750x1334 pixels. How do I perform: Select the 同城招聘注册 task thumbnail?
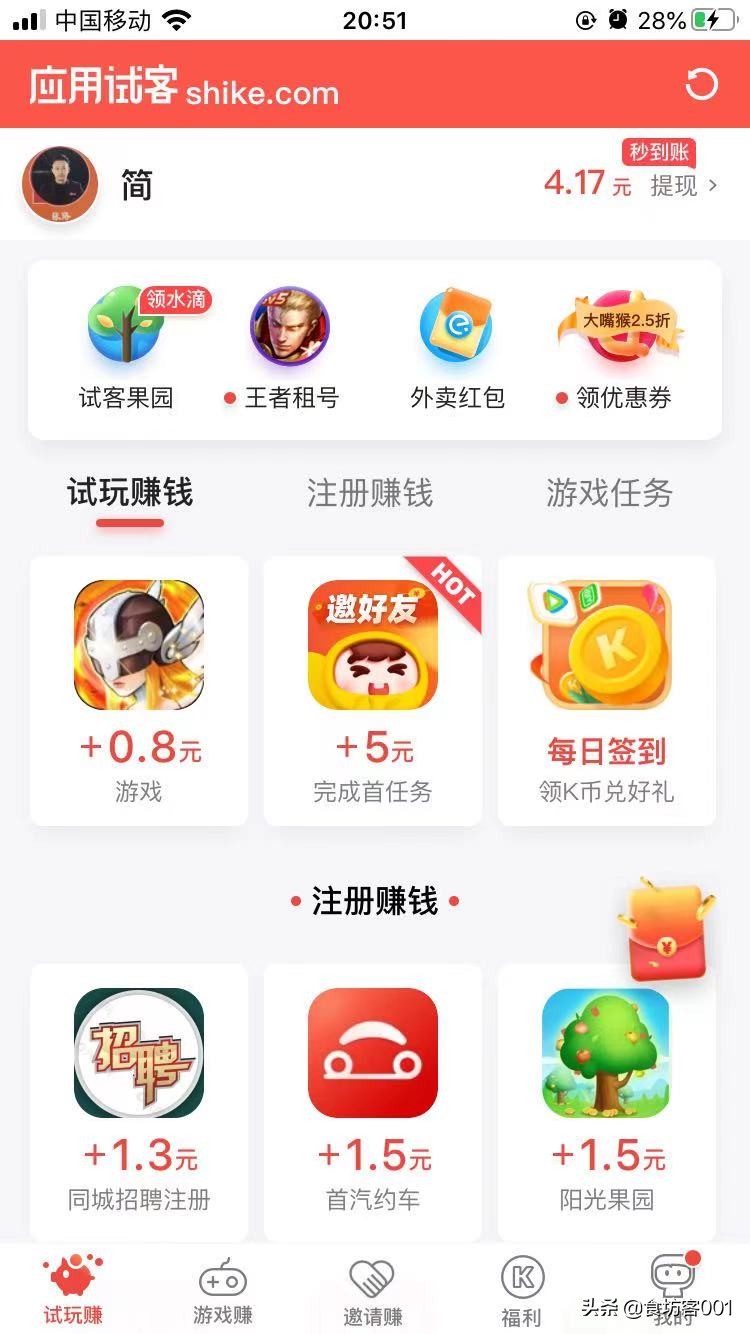pyautogui.click(x=138, y=1052)
